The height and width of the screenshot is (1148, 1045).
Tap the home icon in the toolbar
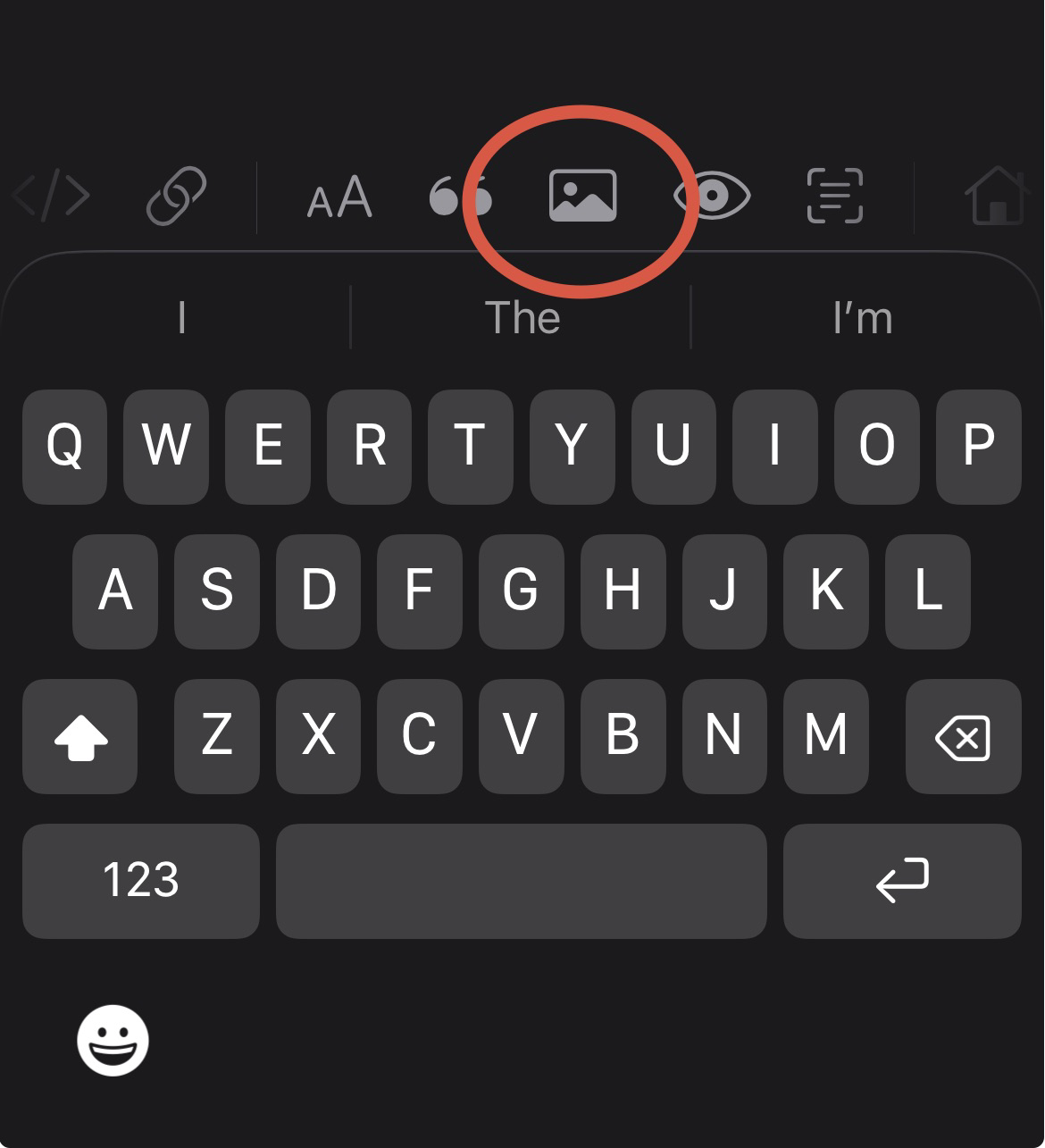pyautogui.click(x=998, y=196)
